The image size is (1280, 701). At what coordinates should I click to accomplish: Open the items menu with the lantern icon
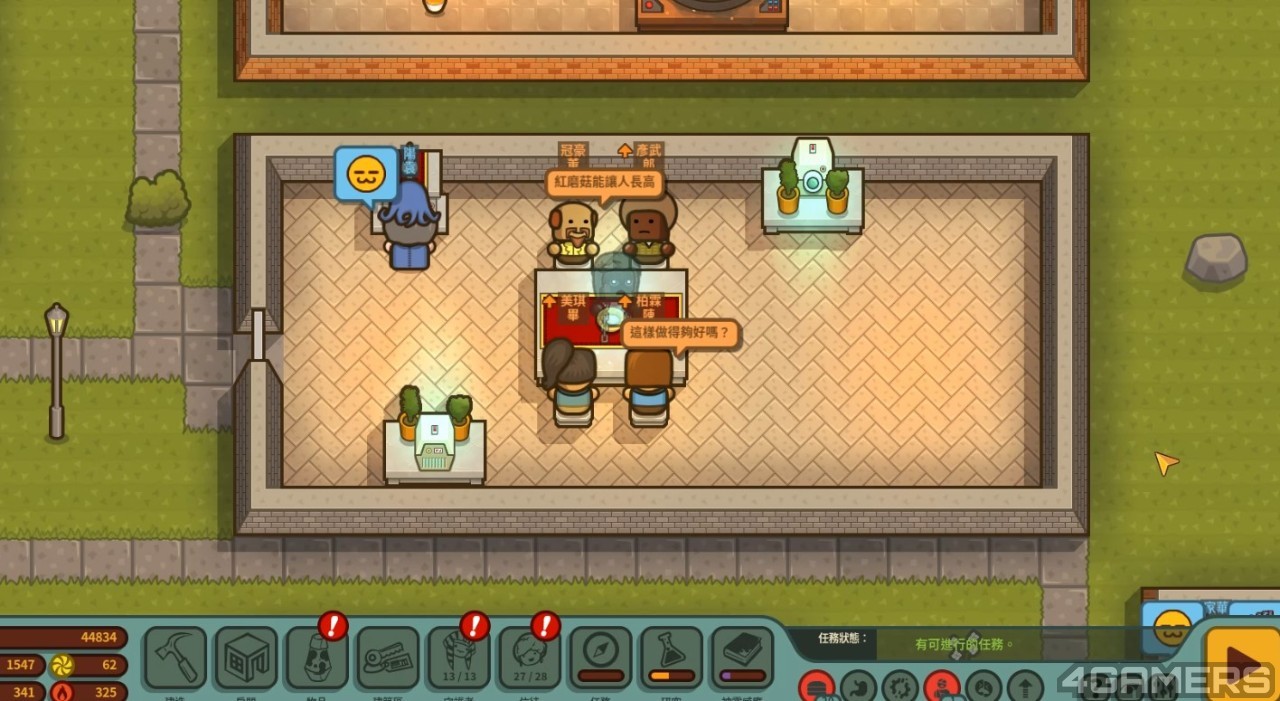click(x=317, y=657)
